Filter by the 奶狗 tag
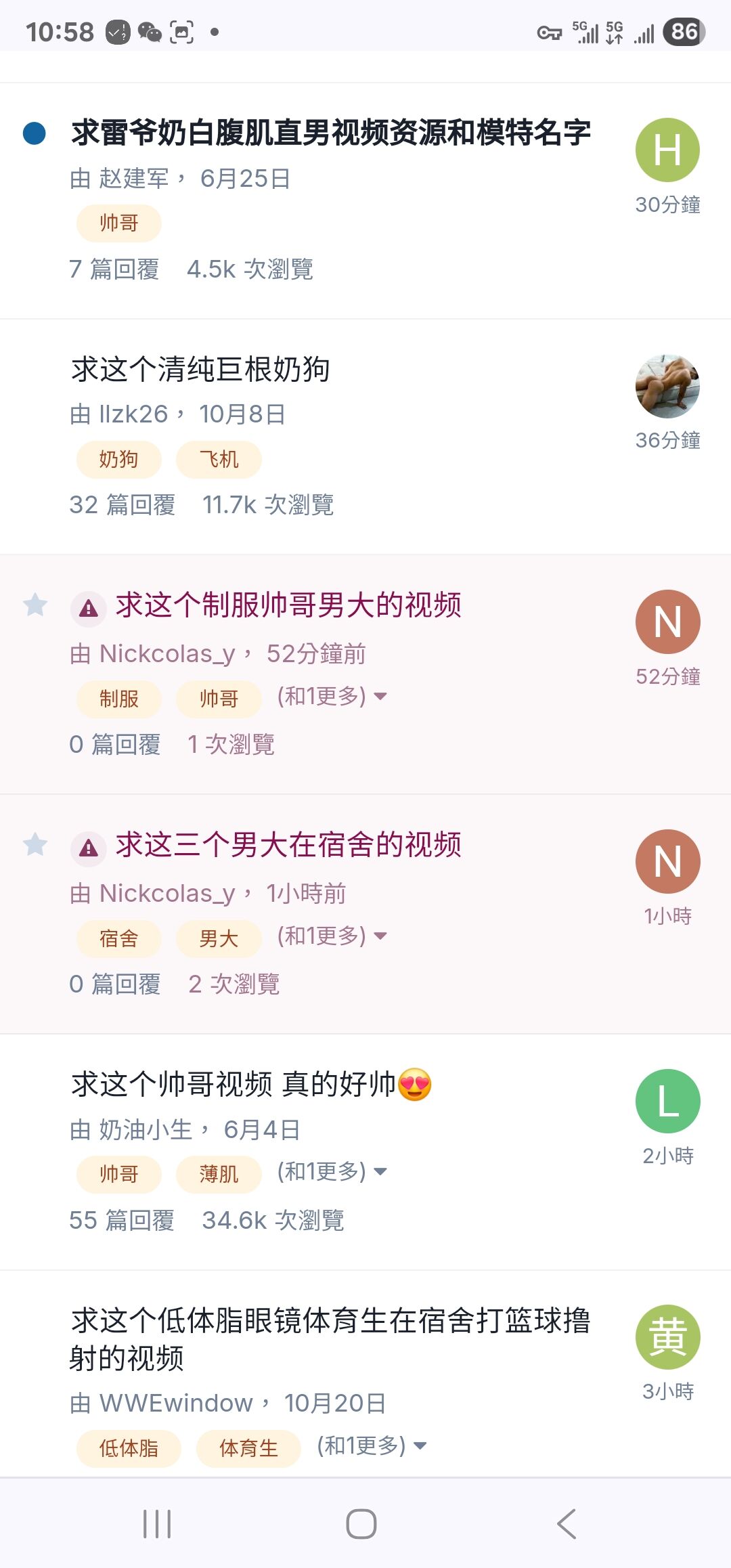 click(x=118, y=460)
